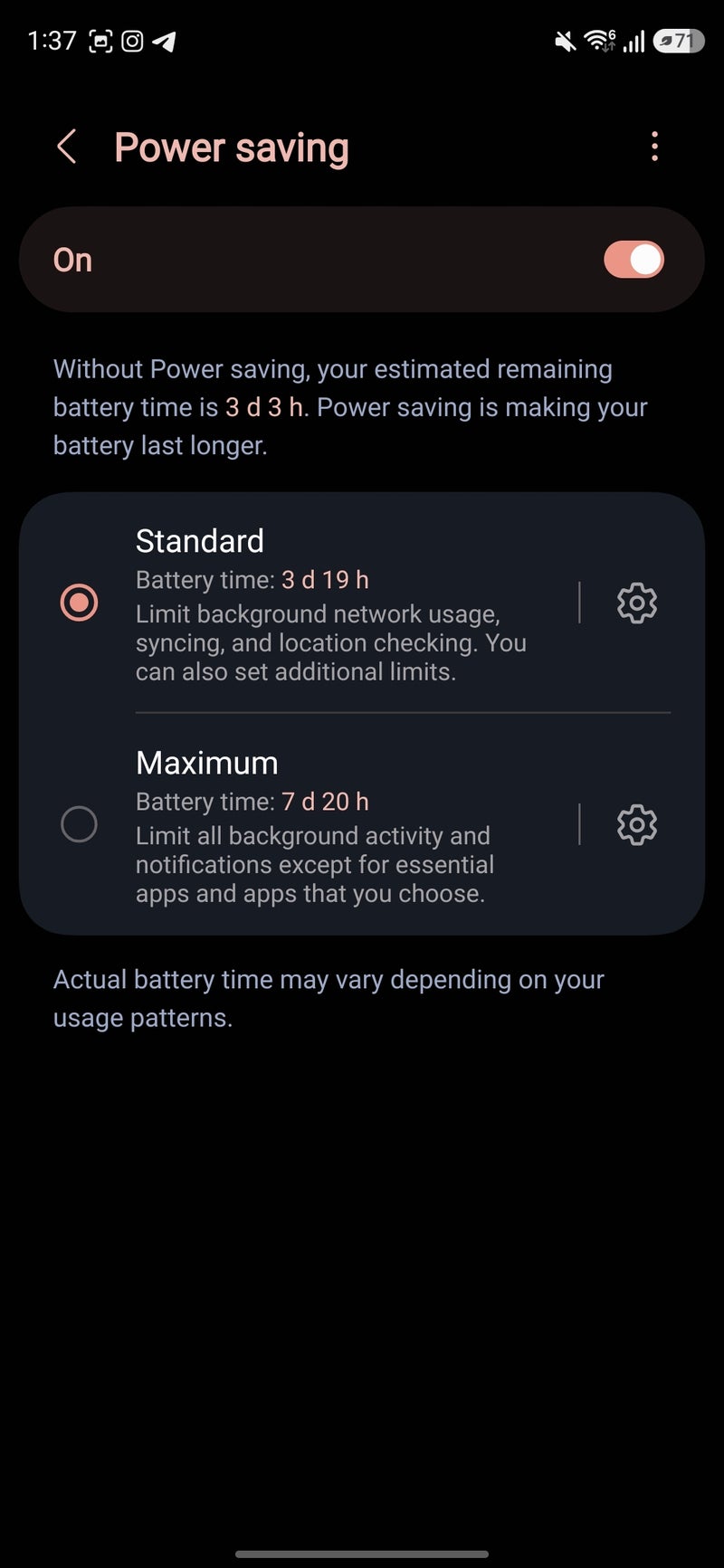Tap the battery indicator showing 71
This screenshot has height=1568, width=724.
click(677, 41)
